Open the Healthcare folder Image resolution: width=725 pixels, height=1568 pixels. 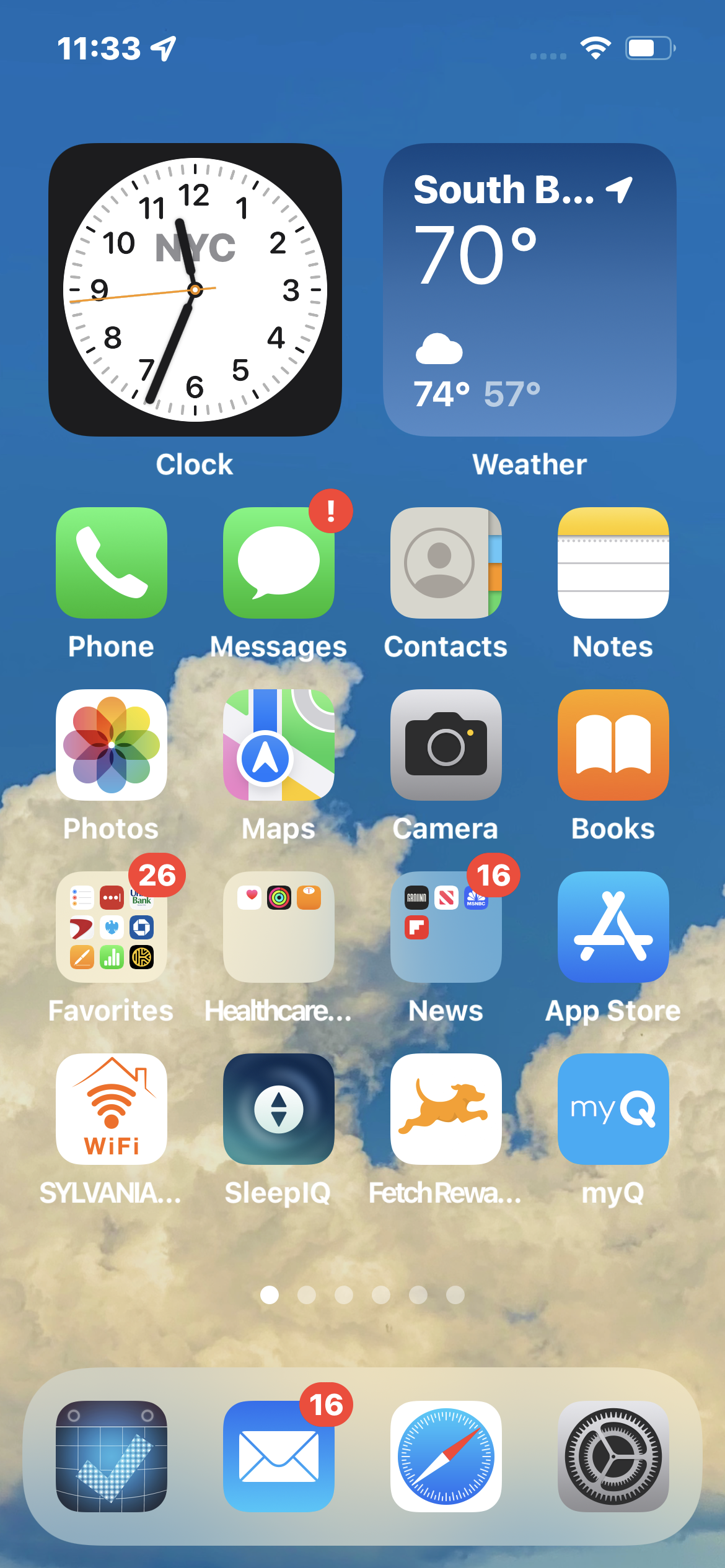[x=279, y=926]
